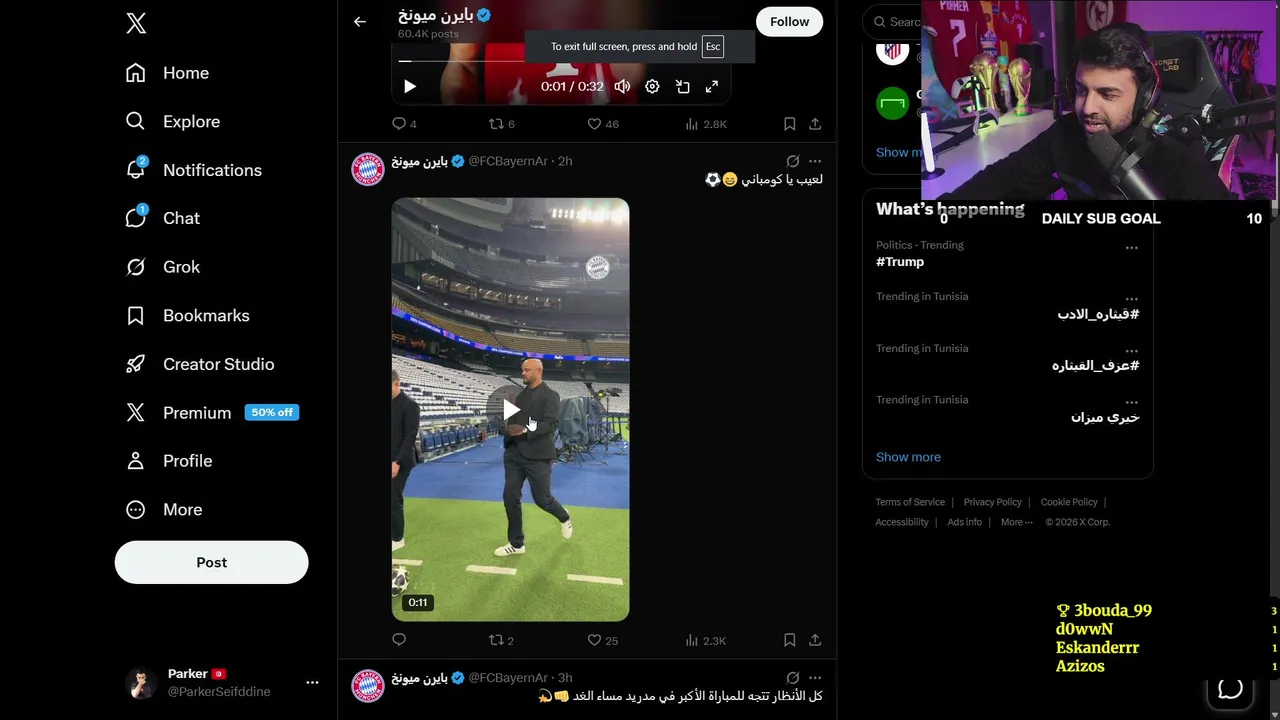
Task: Play the 0:32 video at top
Action: click(409, 87)
